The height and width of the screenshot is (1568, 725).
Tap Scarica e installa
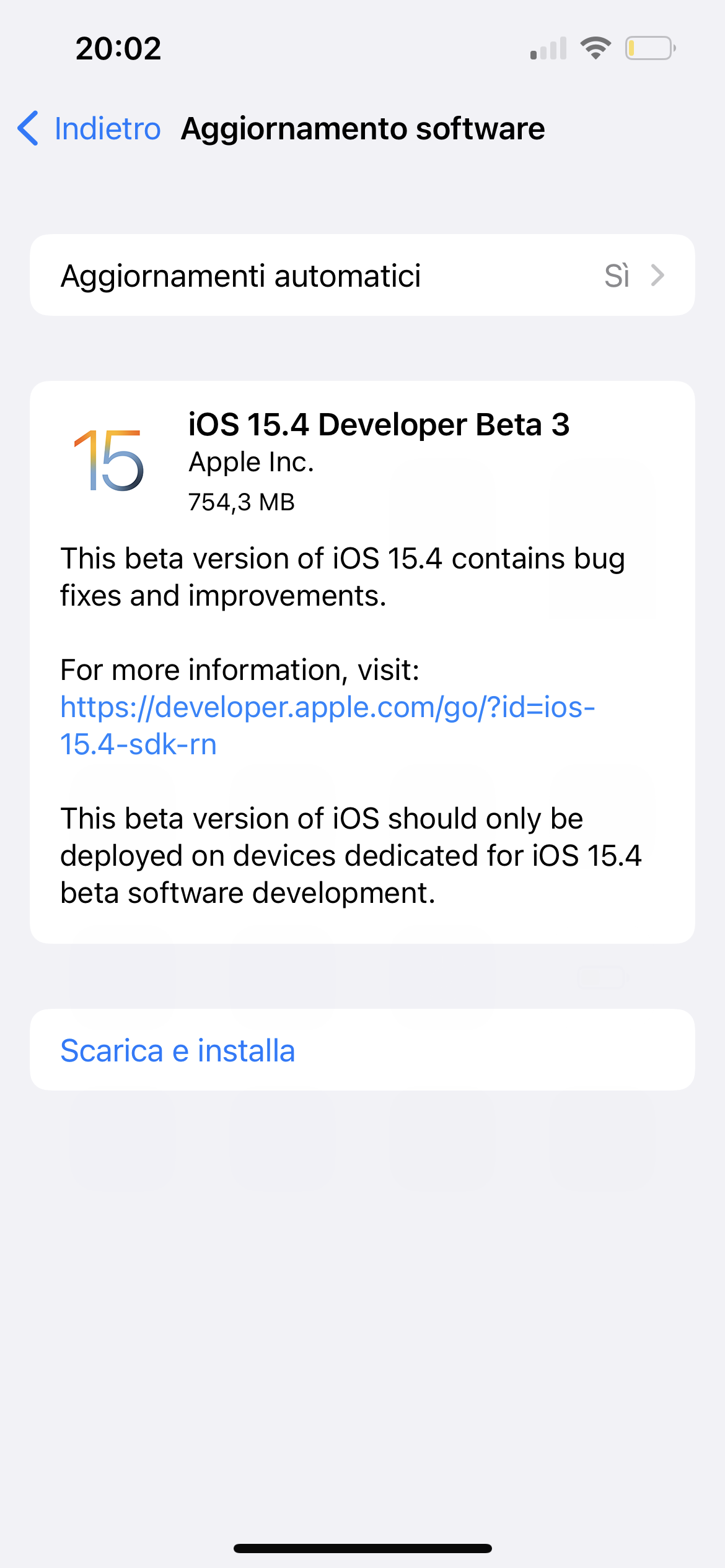click(x=362, y=1050)
